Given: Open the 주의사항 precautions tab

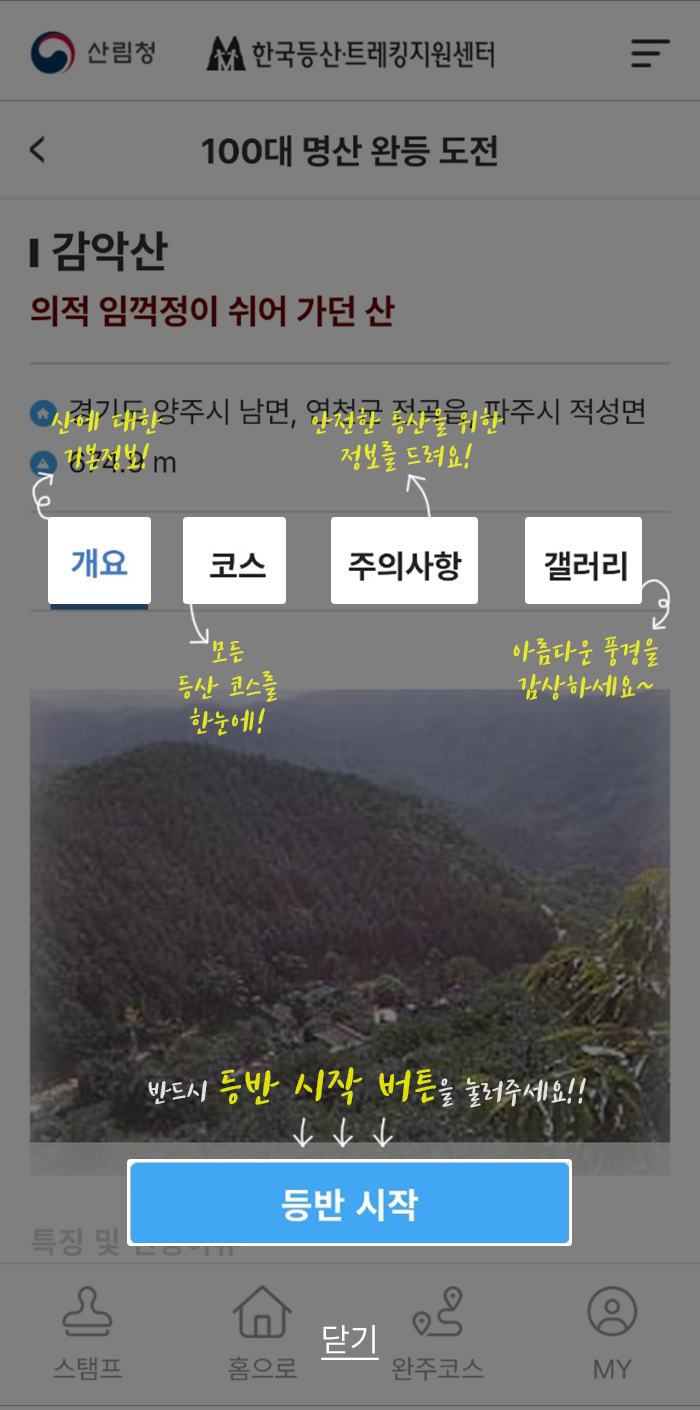Looking at the screenshot, I should tap(404, 562).
